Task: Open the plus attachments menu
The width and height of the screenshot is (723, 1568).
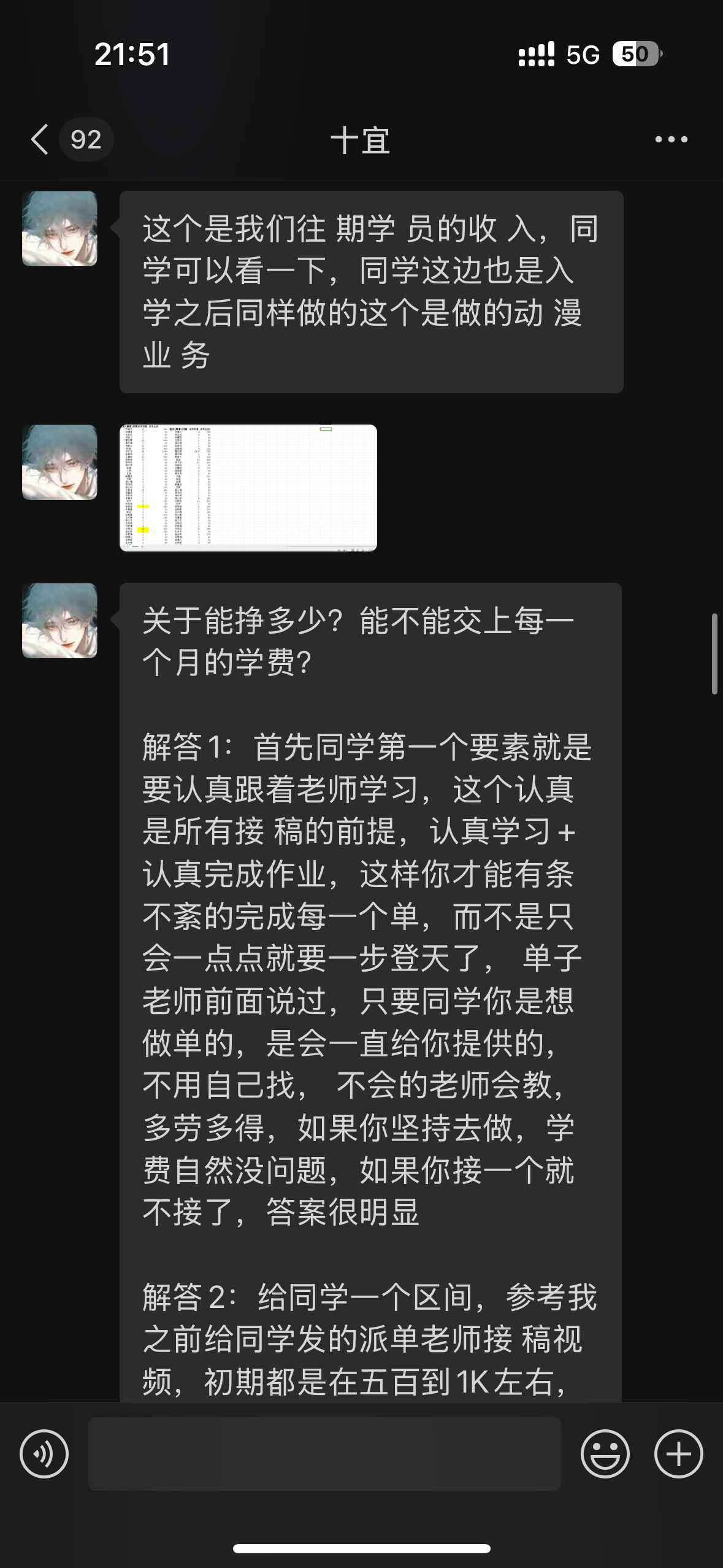Action: tap(678, 1453)
